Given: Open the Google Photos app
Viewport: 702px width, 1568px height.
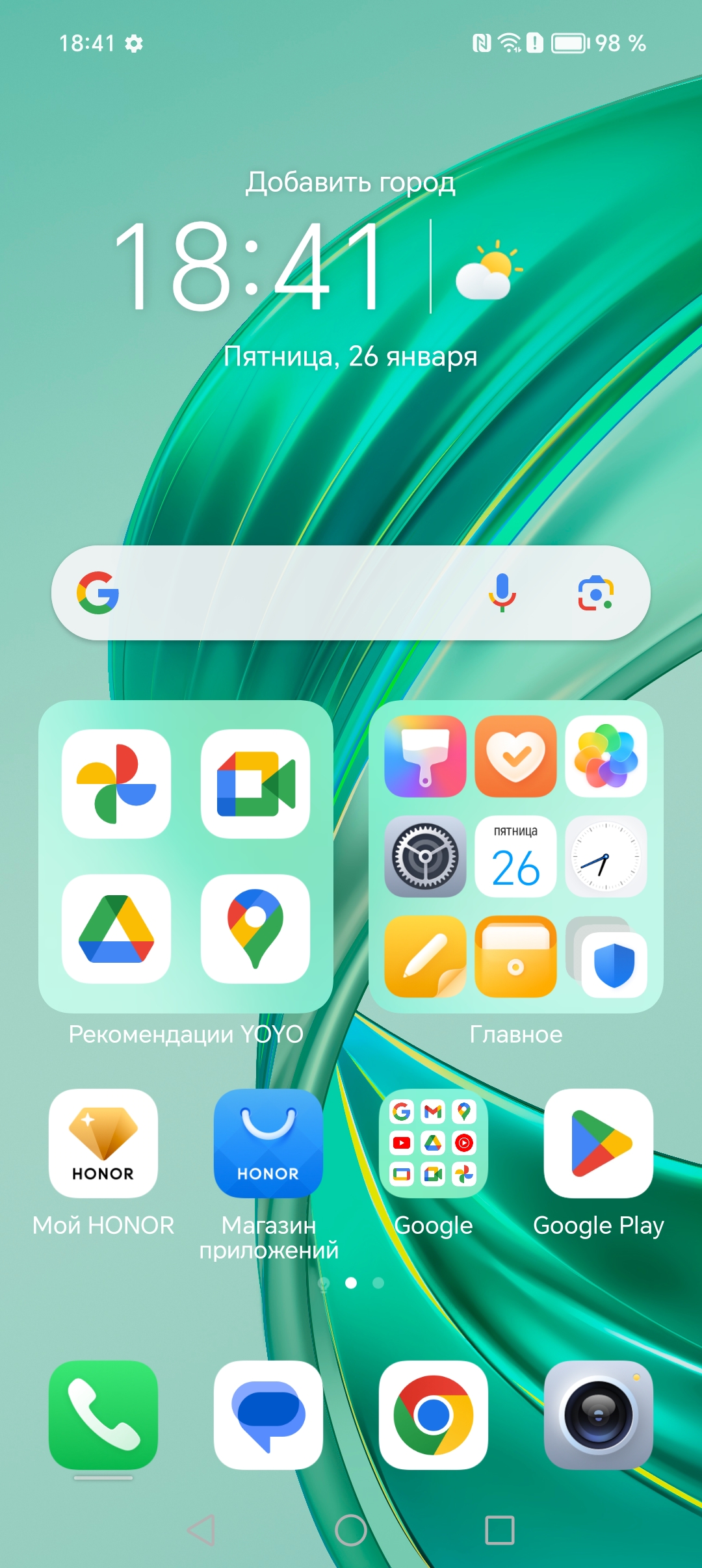Looking at the screenshot, I should (116, 784).
